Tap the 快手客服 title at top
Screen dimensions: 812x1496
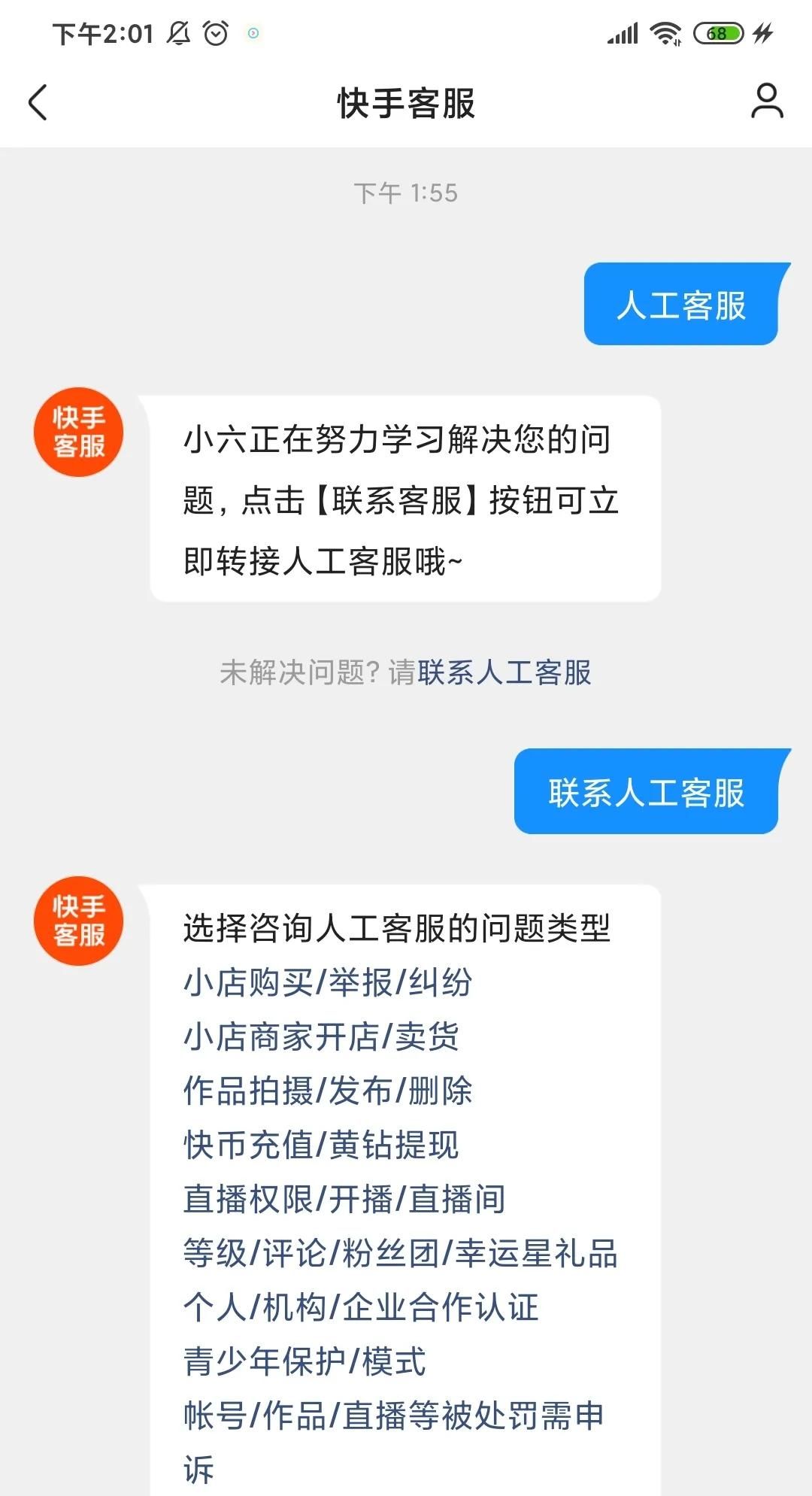coord(406,101)
